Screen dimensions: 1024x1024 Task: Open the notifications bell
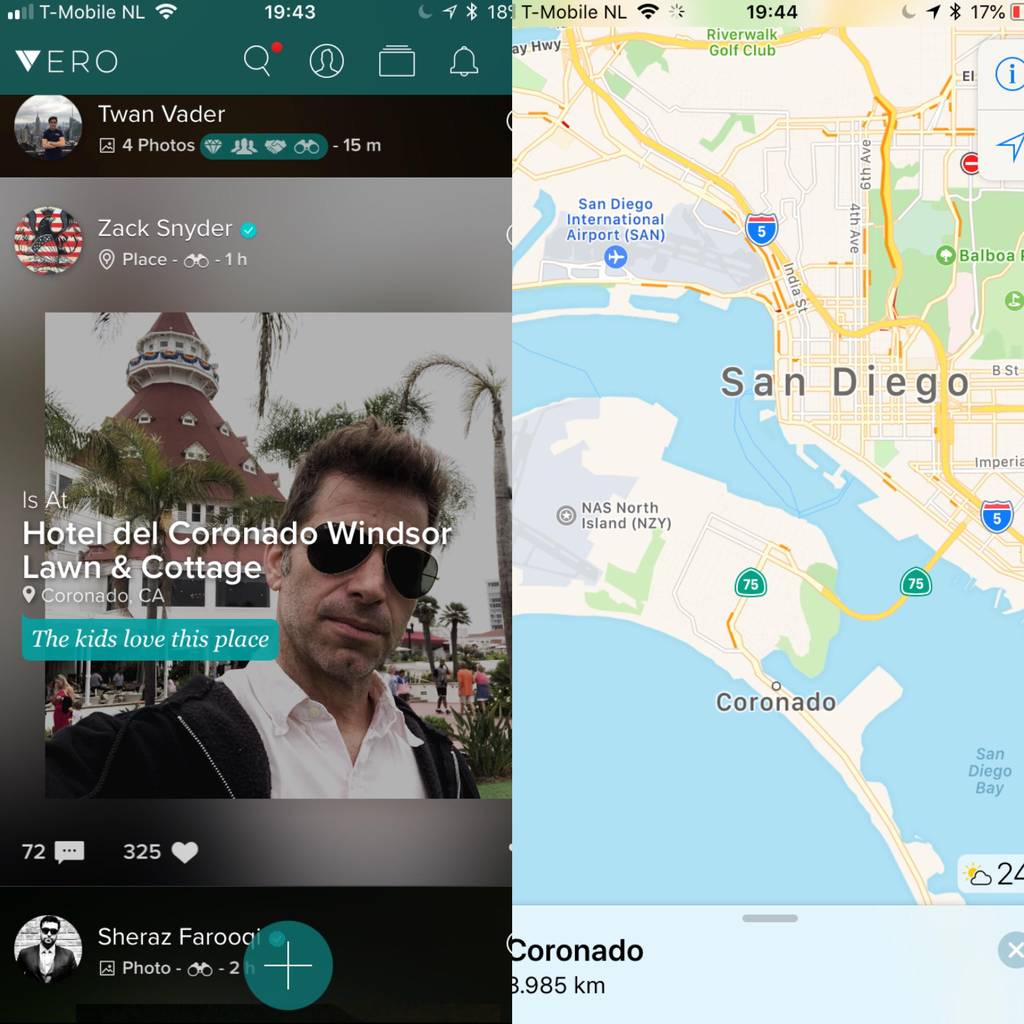[x=463, y=62]
